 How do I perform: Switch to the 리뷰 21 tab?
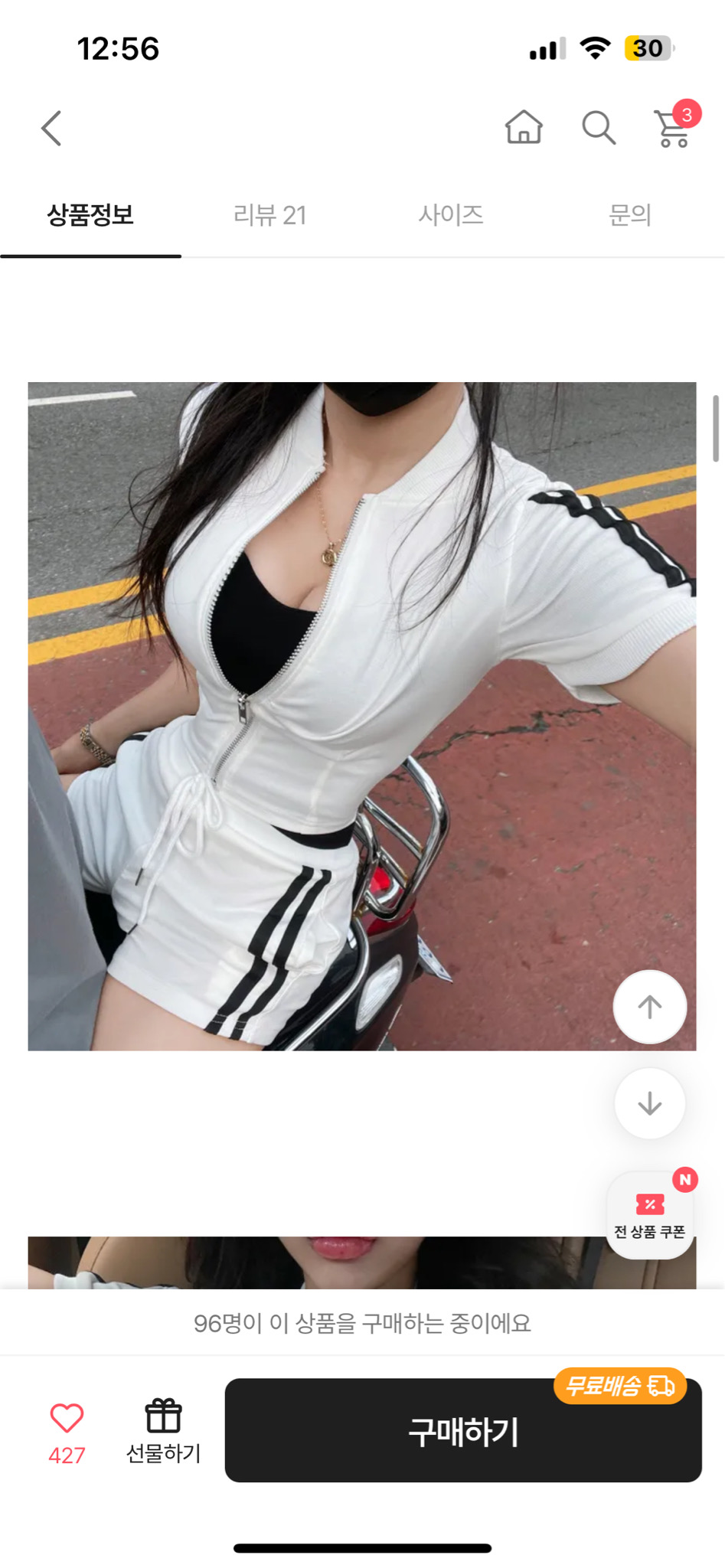tap(271, 215)
